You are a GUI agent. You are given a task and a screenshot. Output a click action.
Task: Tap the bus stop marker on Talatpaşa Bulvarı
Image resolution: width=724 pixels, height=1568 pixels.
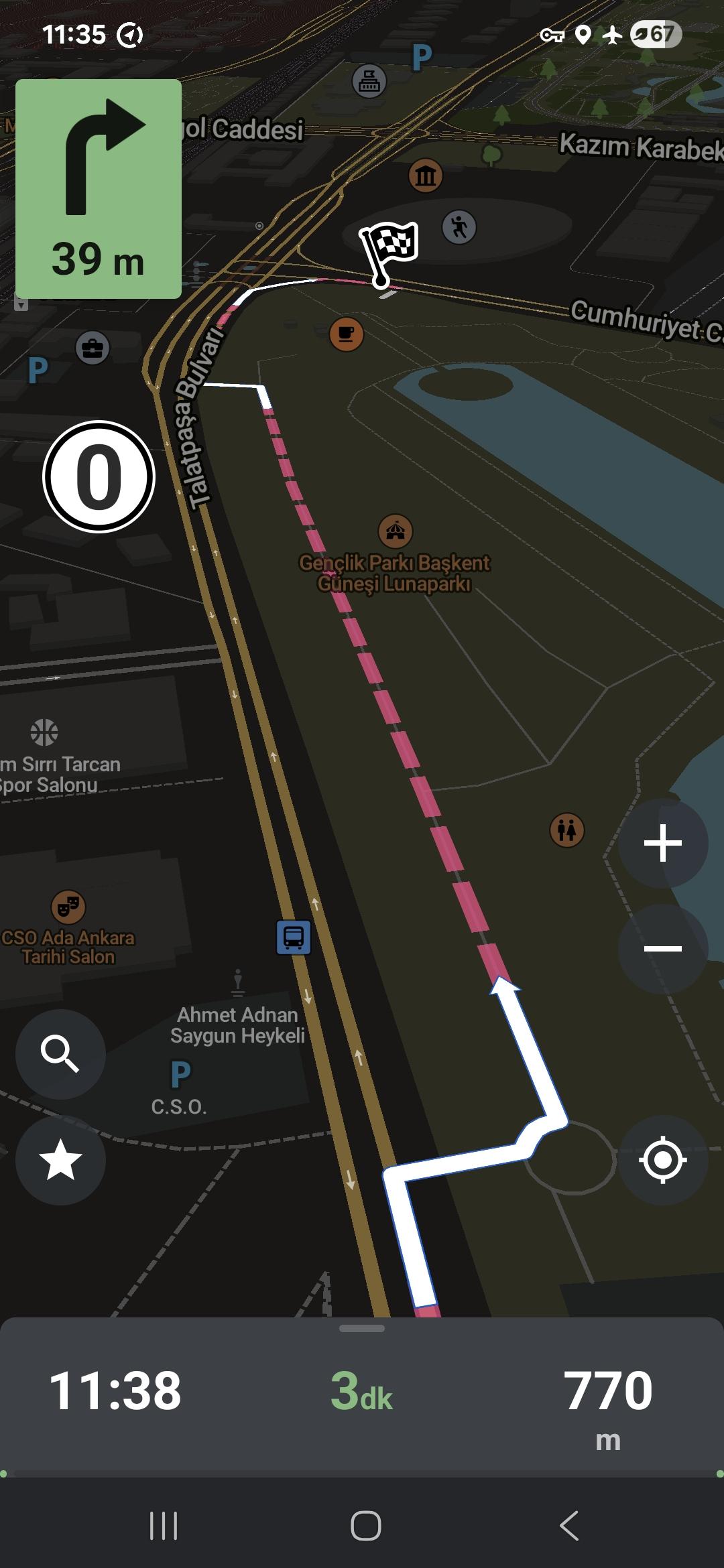click(x=294, y=937)
